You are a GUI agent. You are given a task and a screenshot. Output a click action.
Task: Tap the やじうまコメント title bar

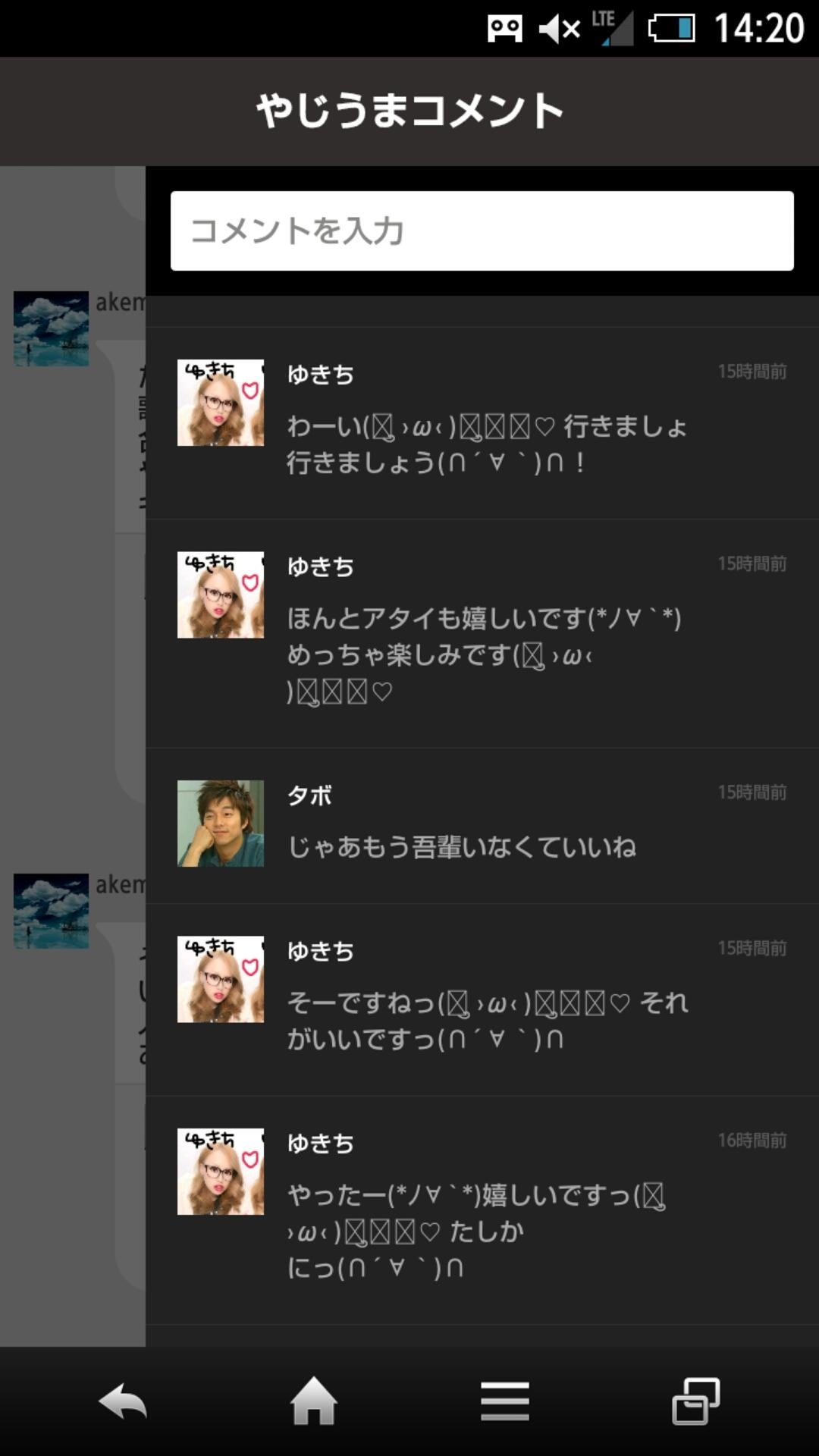(409, 110)
